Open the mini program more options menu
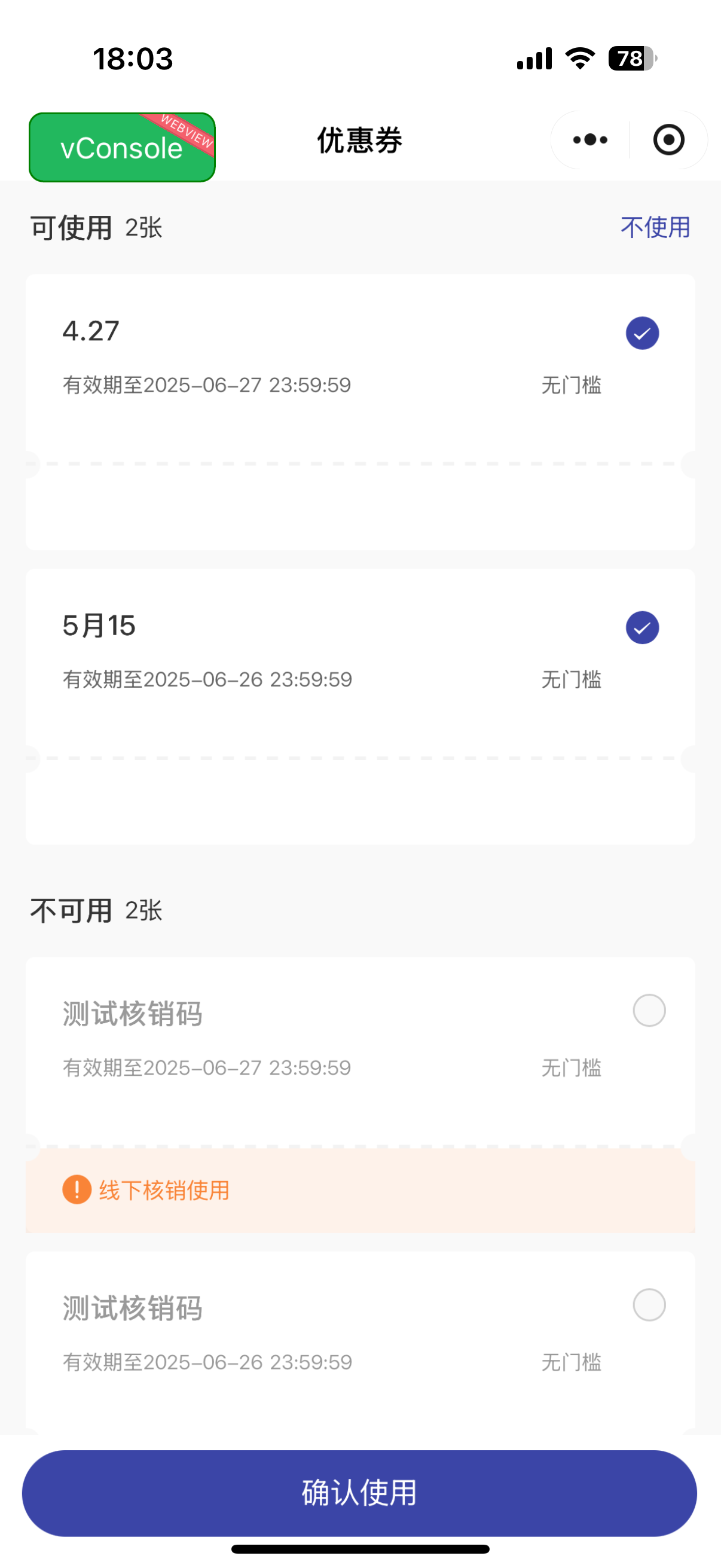 pyautogui.click(x=589, y=140)
